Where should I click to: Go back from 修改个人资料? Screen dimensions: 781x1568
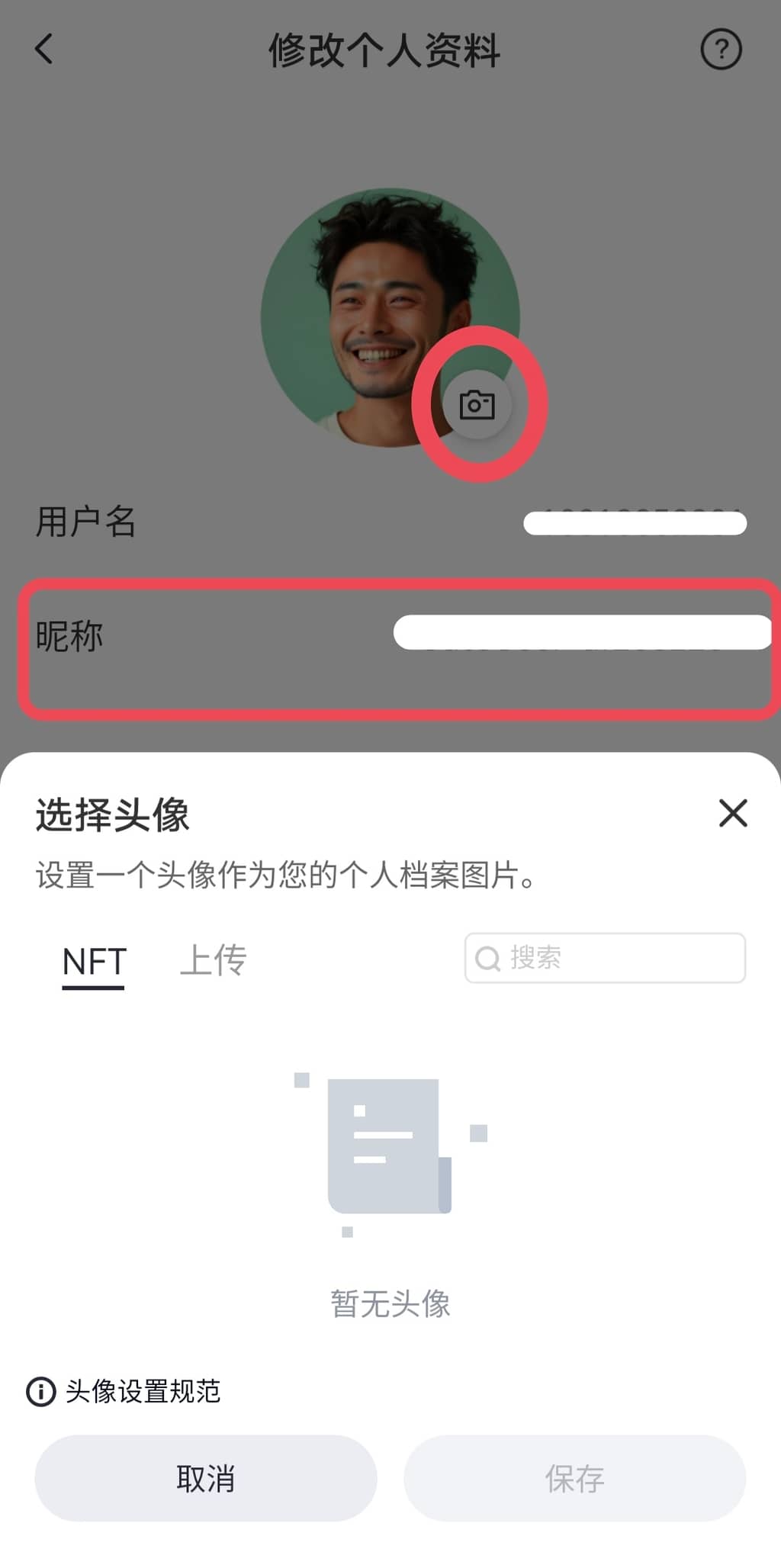coord(44,50)
